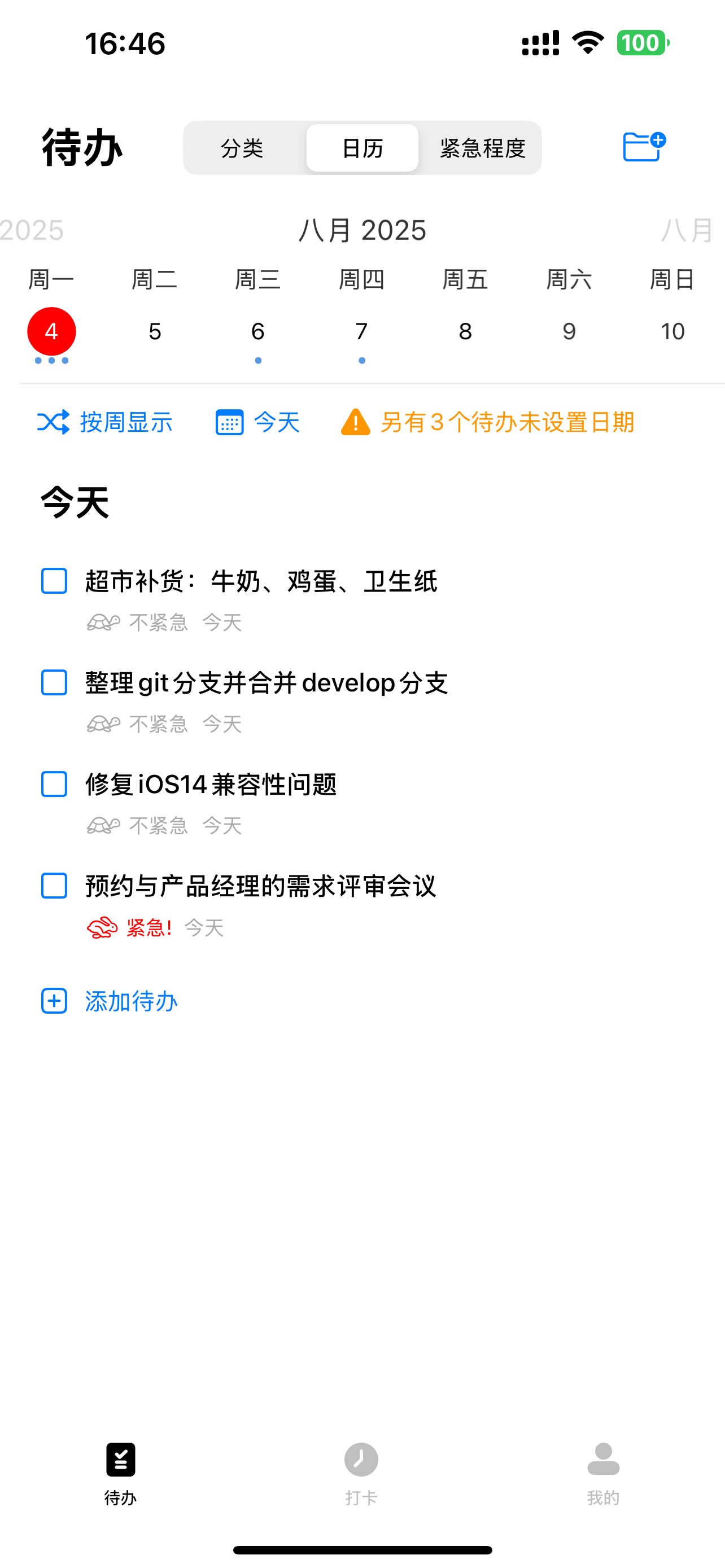Open the 我的 profile icon in bottom bar

pos(602,1460)
